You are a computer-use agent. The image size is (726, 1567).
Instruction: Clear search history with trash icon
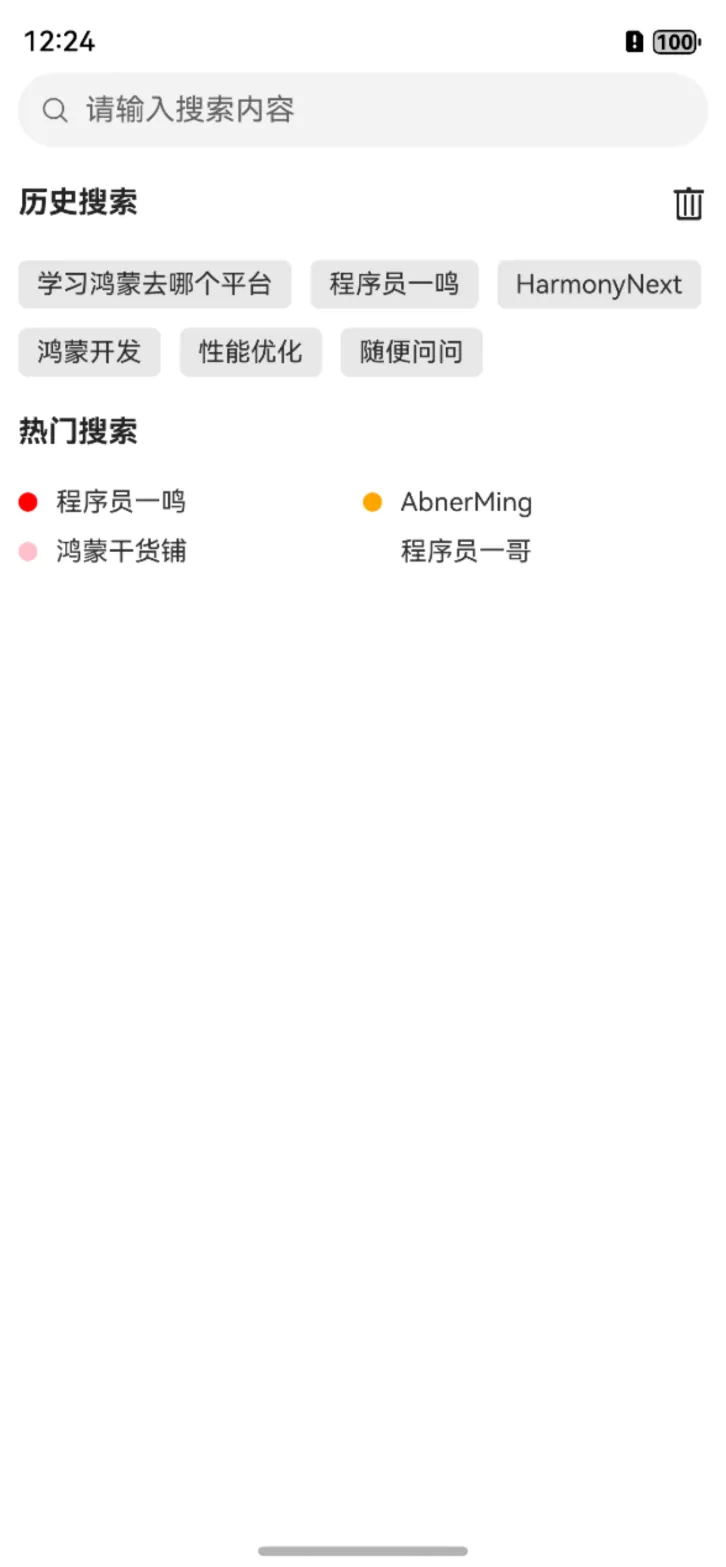click(x=688, y=204)
